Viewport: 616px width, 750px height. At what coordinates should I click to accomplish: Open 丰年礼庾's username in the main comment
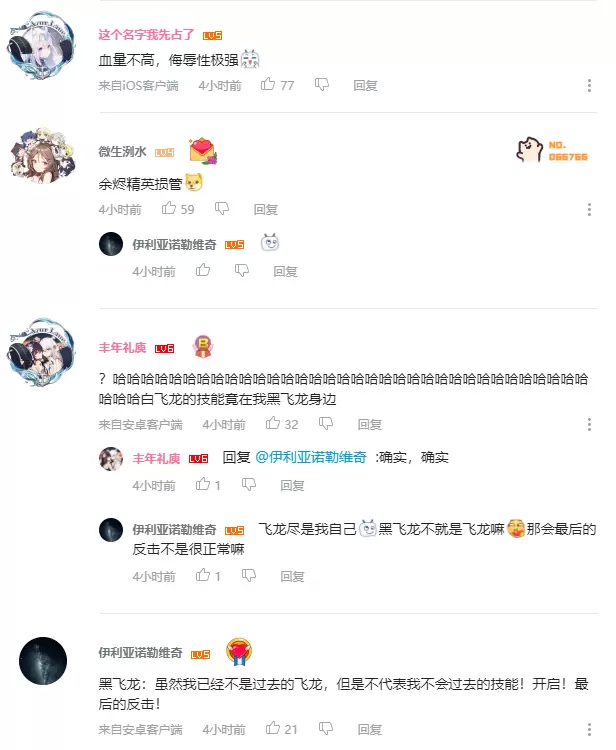pos(122,347)
